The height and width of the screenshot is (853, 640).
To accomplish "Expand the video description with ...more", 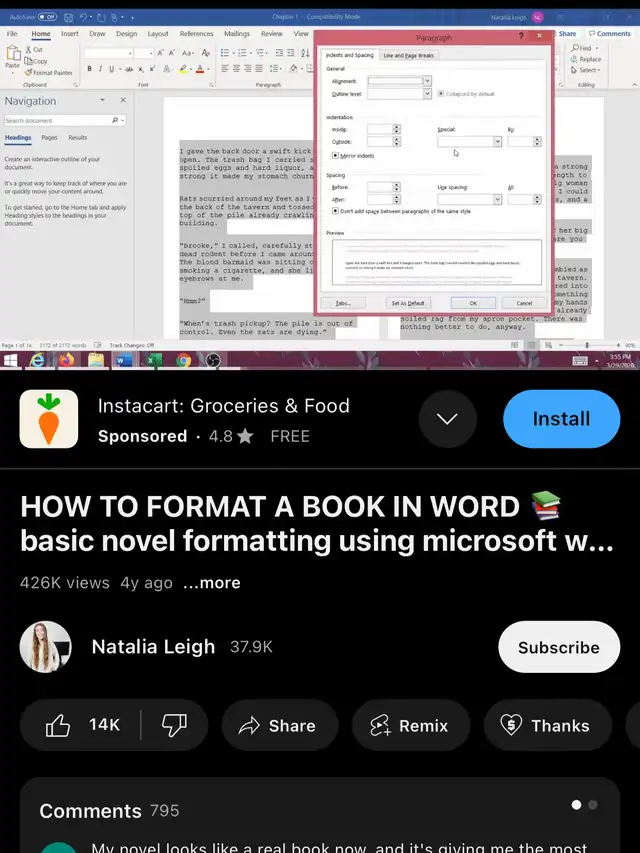I will point(212,583).
